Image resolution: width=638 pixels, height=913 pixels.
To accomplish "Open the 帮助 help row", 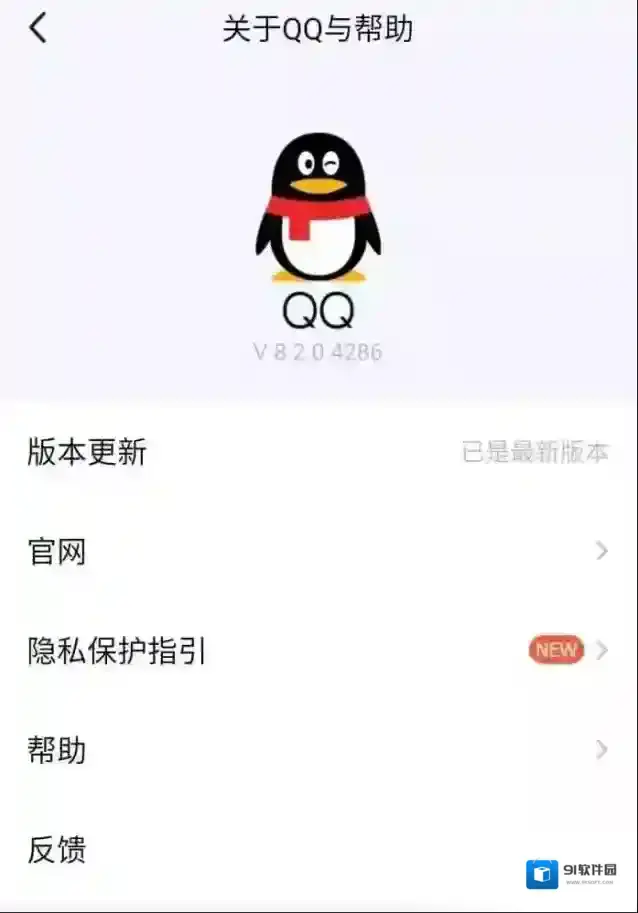I will [x=318, y=750].
